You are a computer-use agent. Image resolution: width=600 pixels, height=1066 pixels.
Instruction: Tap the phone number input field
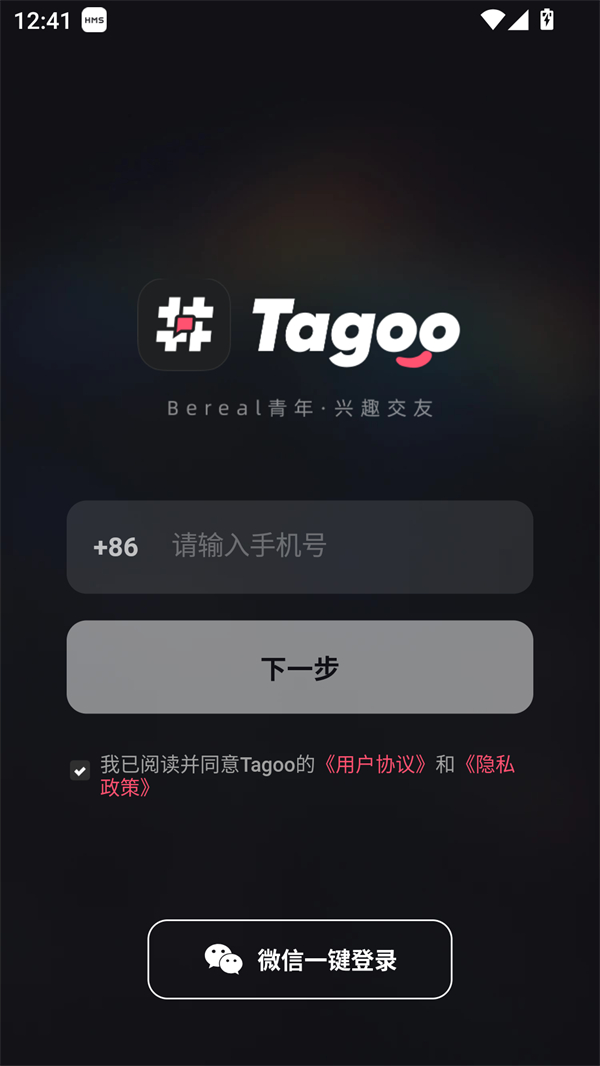coord(340,546)
